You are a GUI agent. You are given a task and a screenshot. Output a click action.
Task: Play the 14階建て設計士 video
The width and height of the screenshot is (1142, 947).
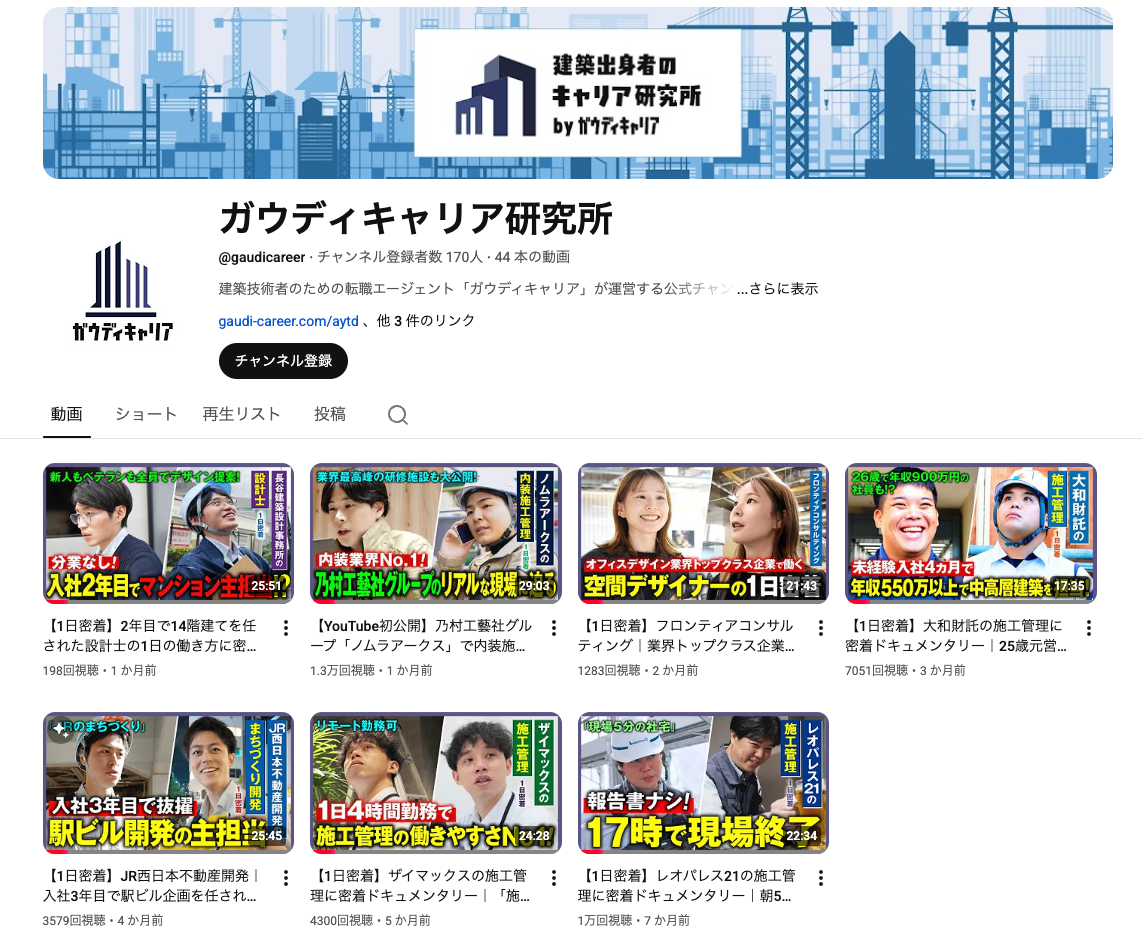pyautogui.click(x=168, y=534)
